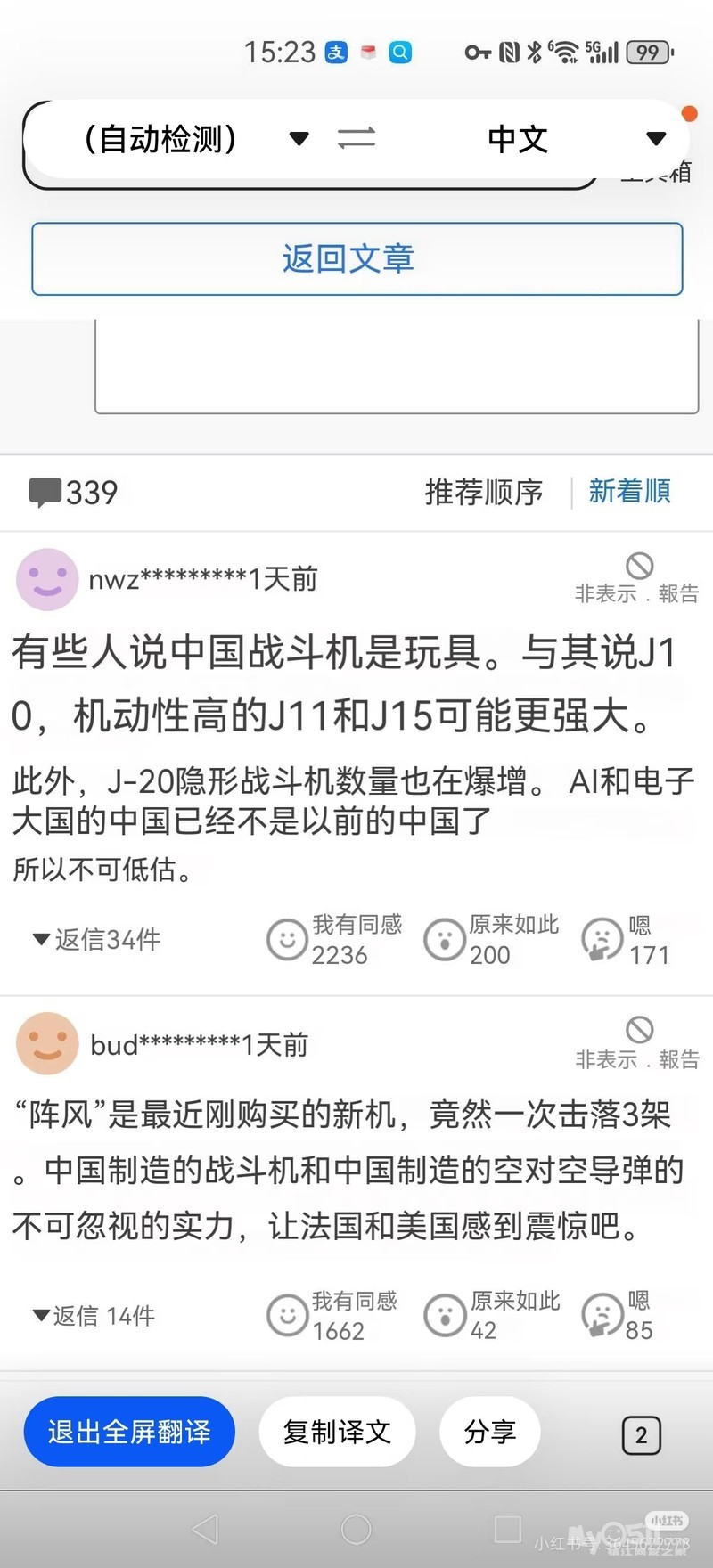
Task: Hide or report nwz's comment
Action: pos(638,577)
